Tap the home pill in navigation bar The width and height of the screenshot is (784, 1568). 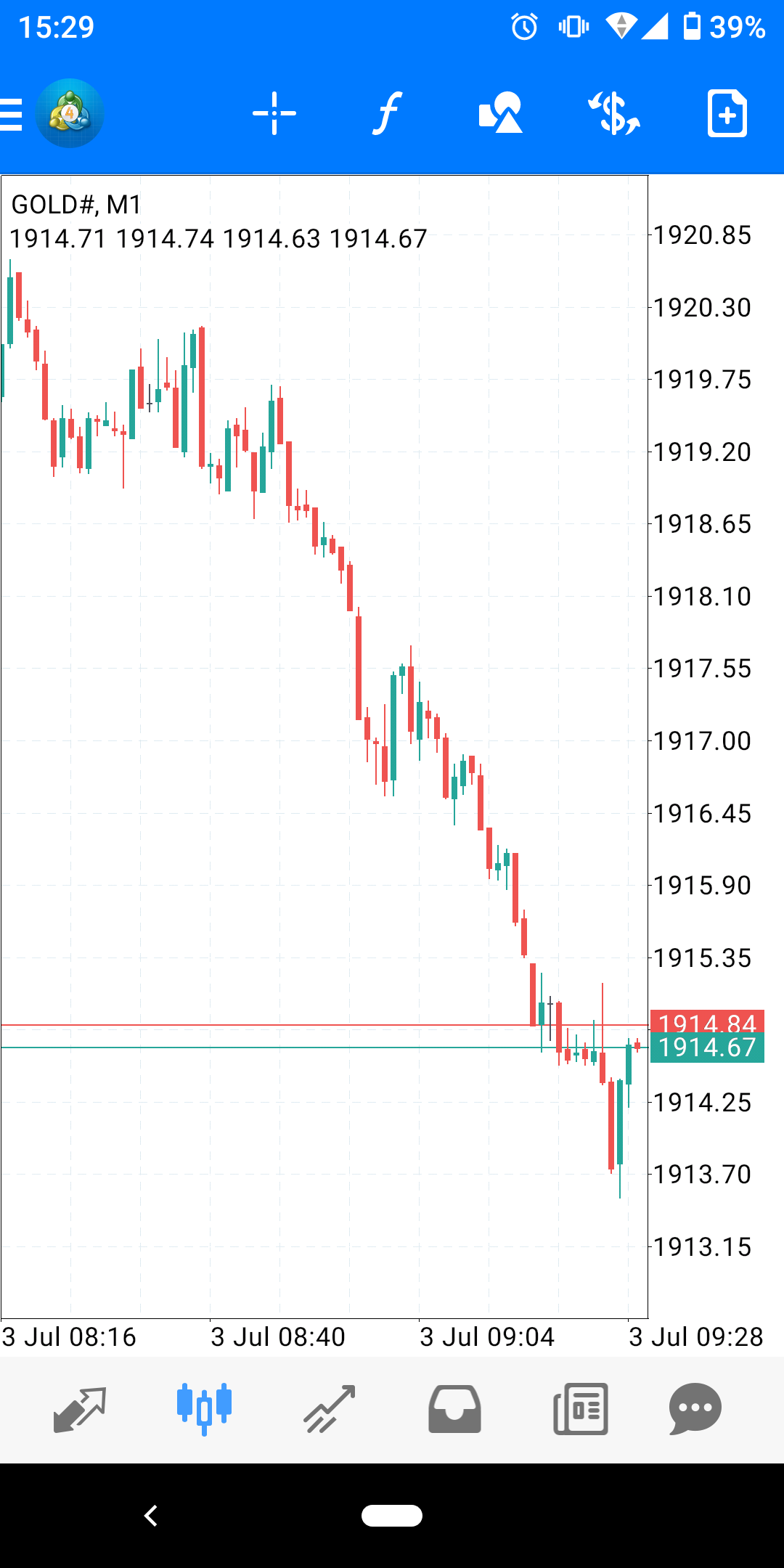pyautogui.click(x=392, y=1516)
